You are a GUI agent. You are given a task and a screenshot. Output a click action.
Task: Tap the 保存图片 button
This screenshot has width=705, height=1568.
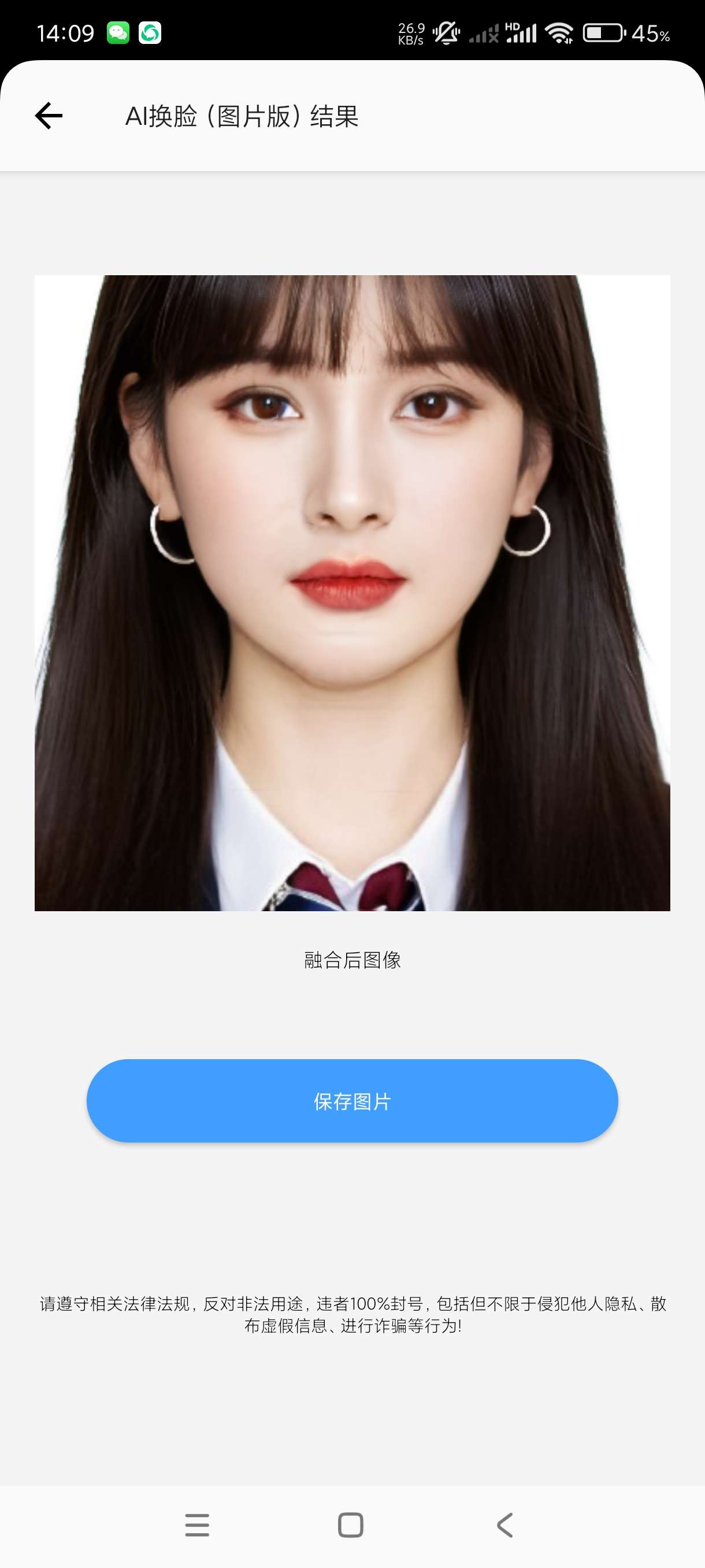(x=352, y=1100)
